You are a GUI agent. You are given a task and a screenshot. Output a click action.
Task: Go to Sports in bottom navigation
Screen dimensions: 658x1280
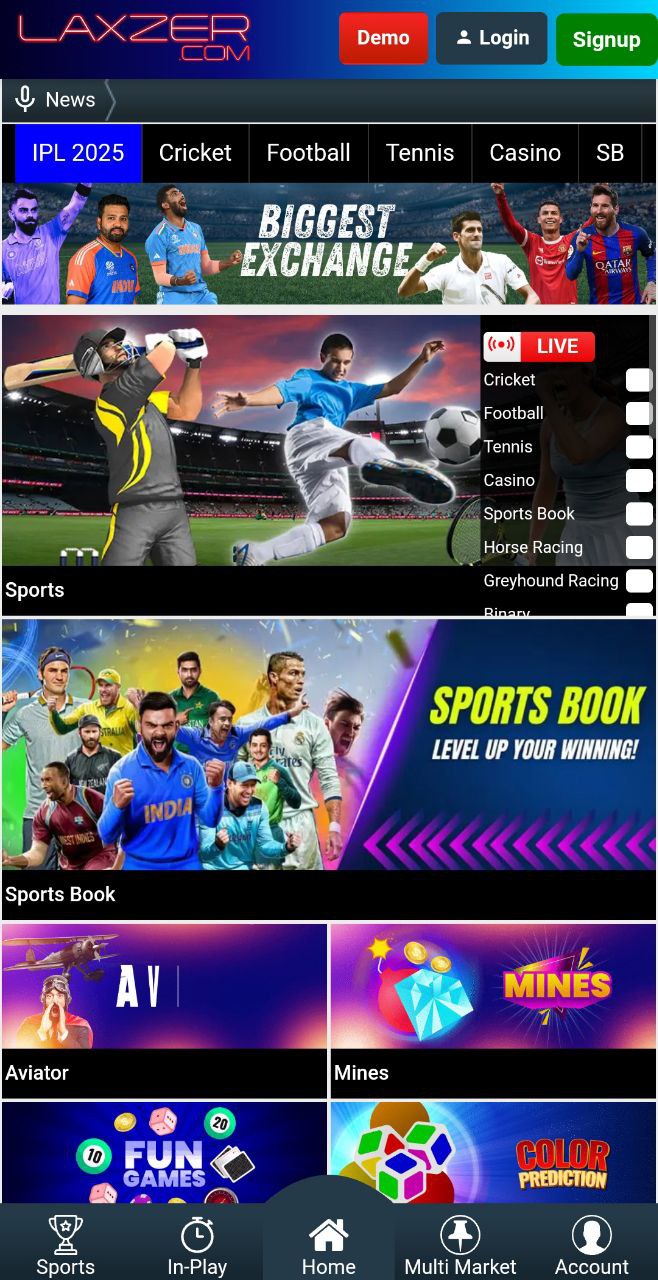pos(66,1246)
